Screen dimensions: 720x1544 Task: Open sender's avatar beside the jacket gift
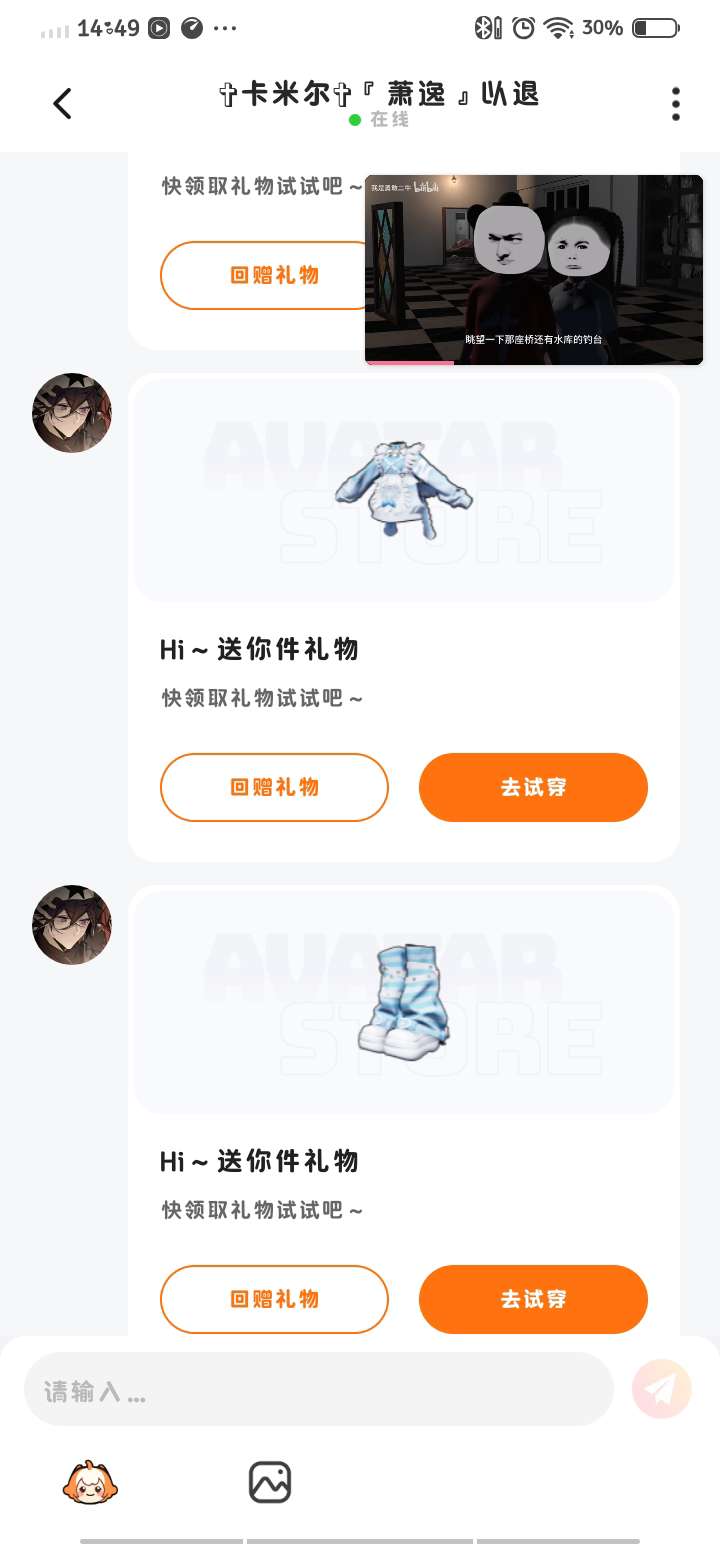point(72,413)
